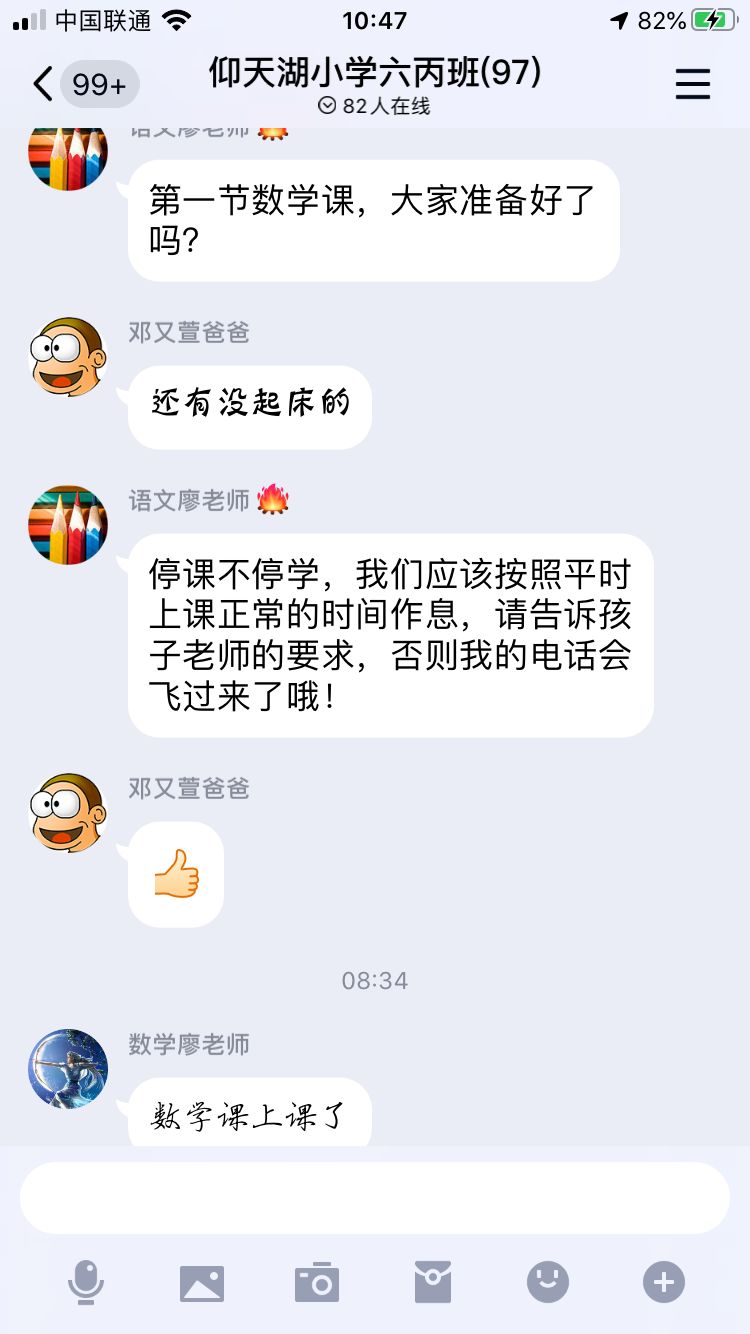Viewport: 750px width, 1334px height.
Task: Open the red envelope icon
Action: 433,1282
